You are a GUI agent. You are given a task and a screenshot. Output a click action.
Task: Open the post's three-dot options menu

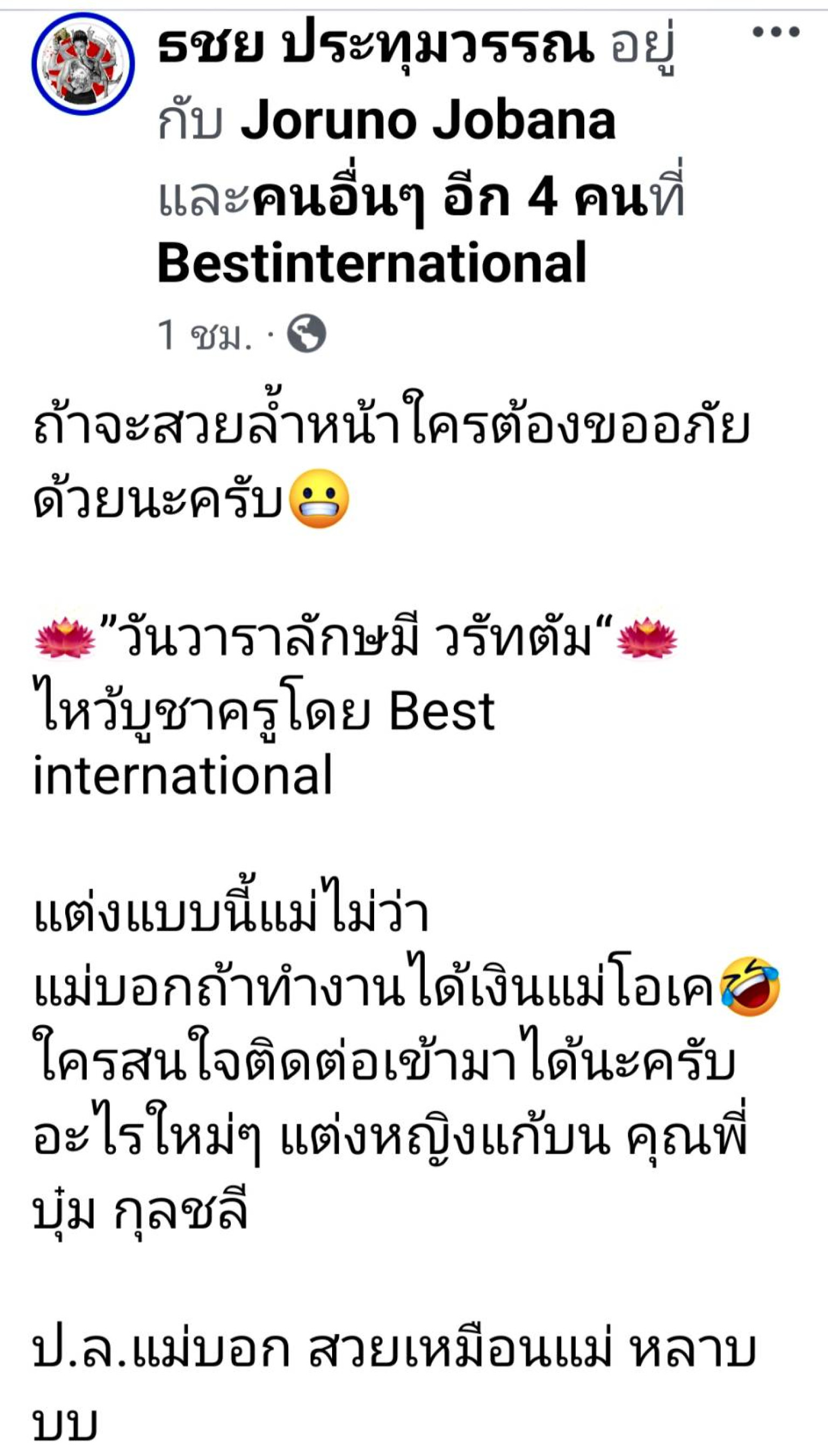coord(776,32)
